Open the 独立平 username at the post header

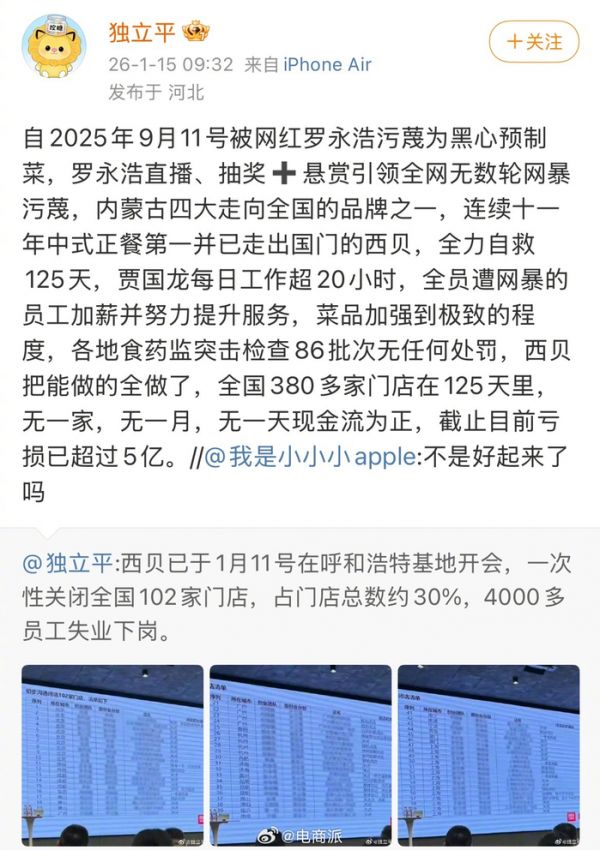click(x=142, y=32)
